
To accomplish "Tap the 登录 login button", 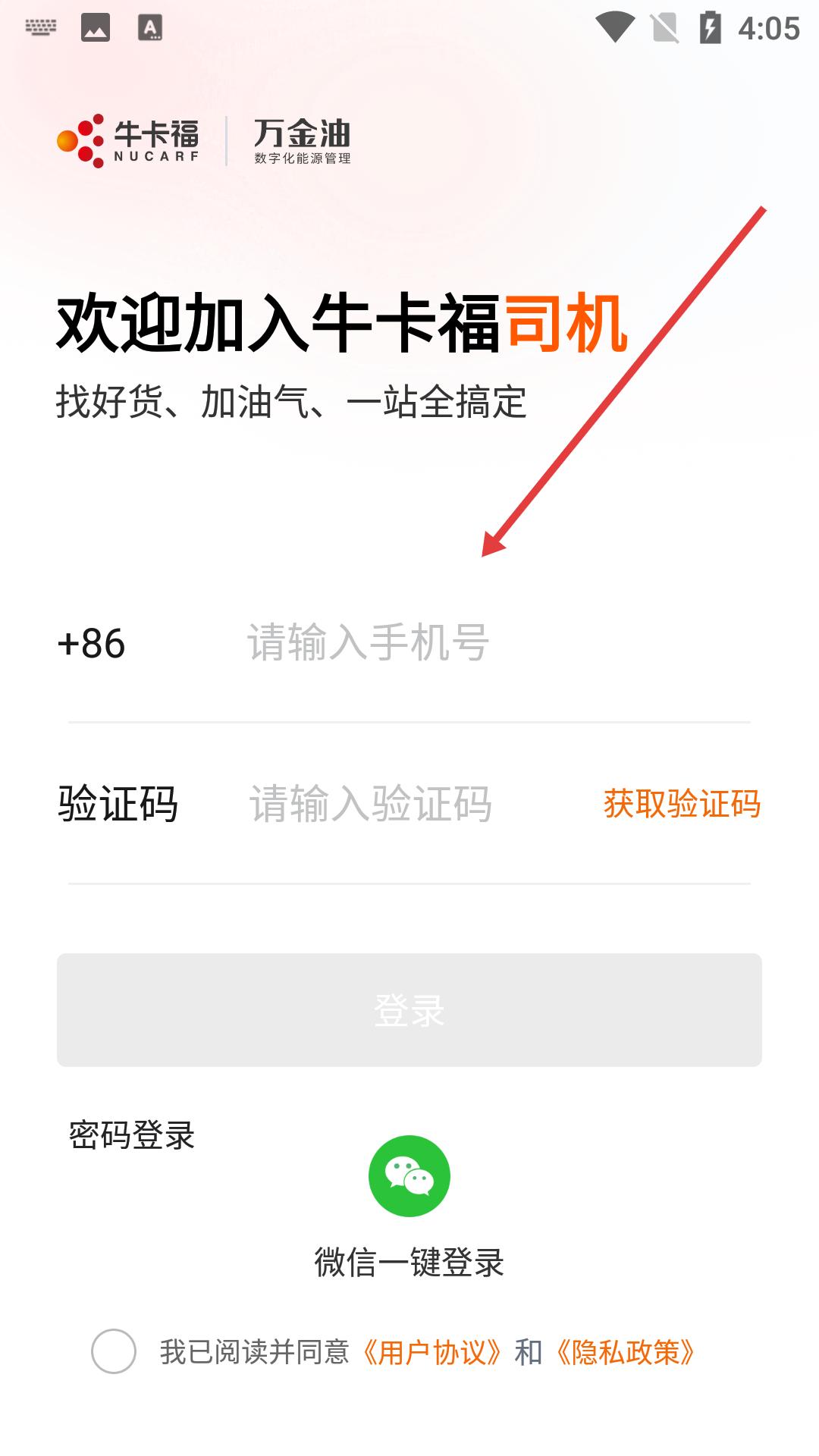I will click(x=409, y=1010).
